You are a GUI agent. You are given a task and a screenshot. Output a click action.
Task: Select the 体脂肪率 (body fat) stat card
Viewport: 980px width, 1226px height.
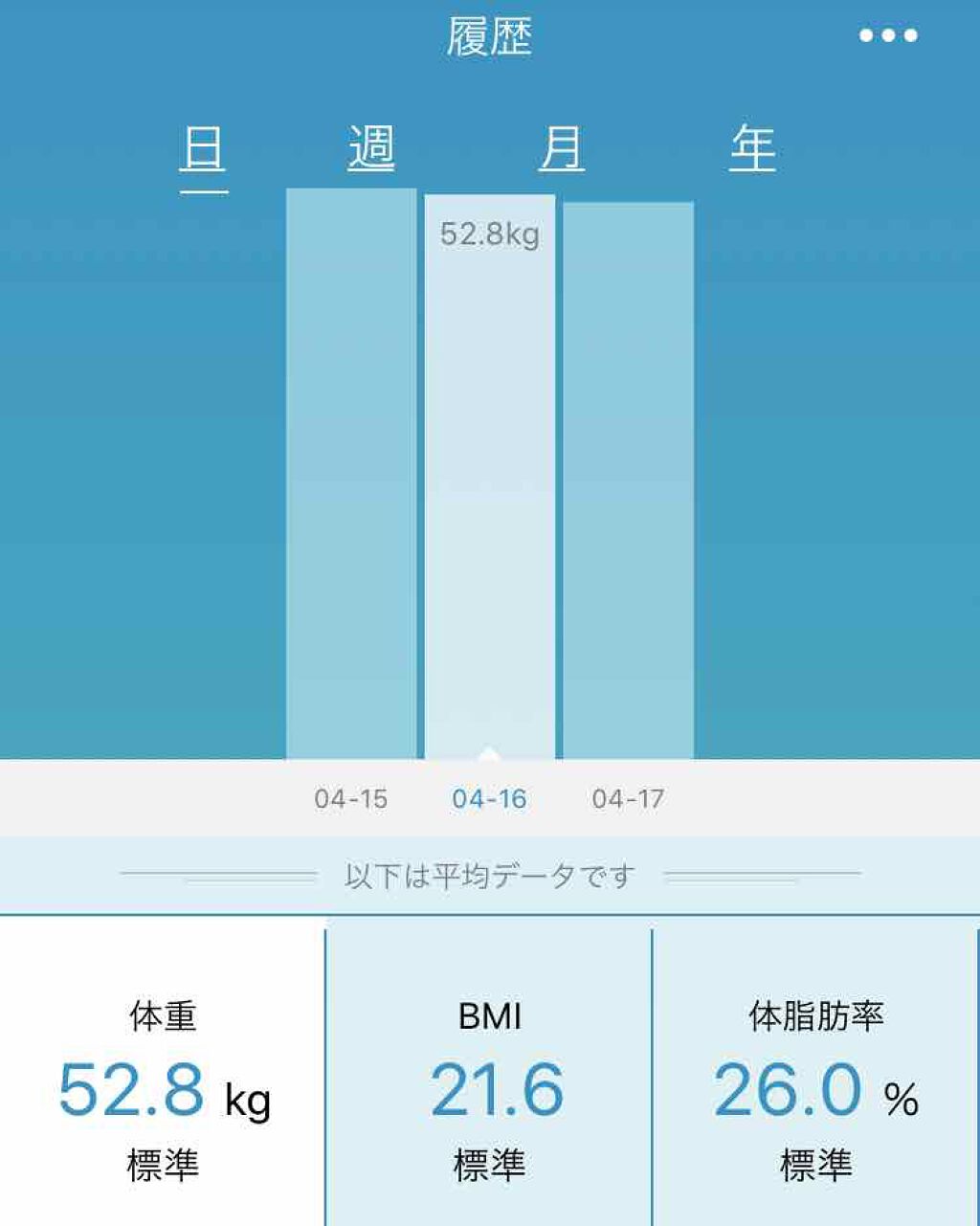coord(816,1072)
